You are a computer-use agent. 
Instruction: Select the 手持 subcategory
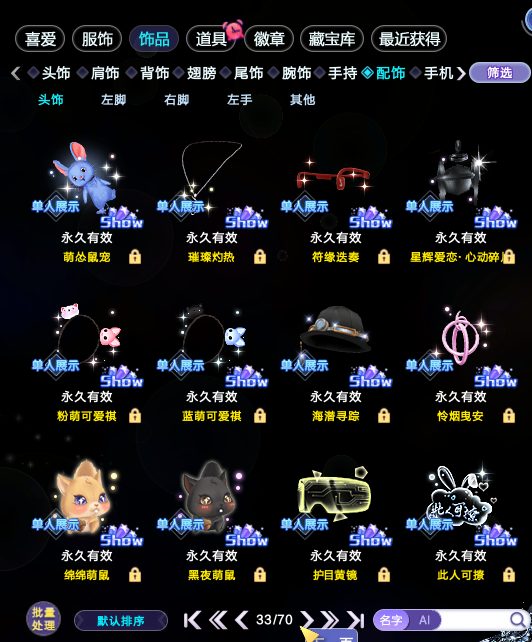click(x=342, y=73)
